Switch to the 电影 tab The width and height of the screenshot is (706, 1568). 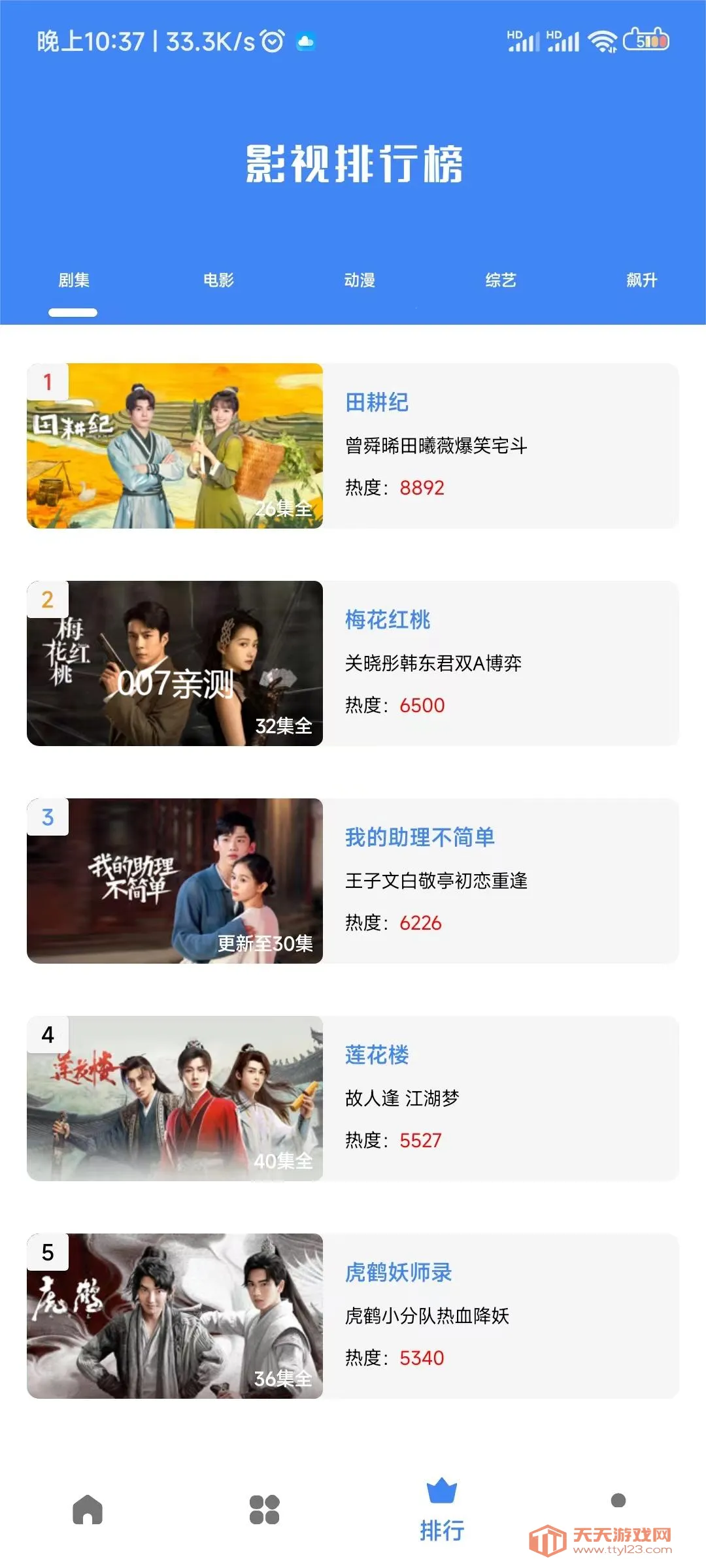[218, 280]
